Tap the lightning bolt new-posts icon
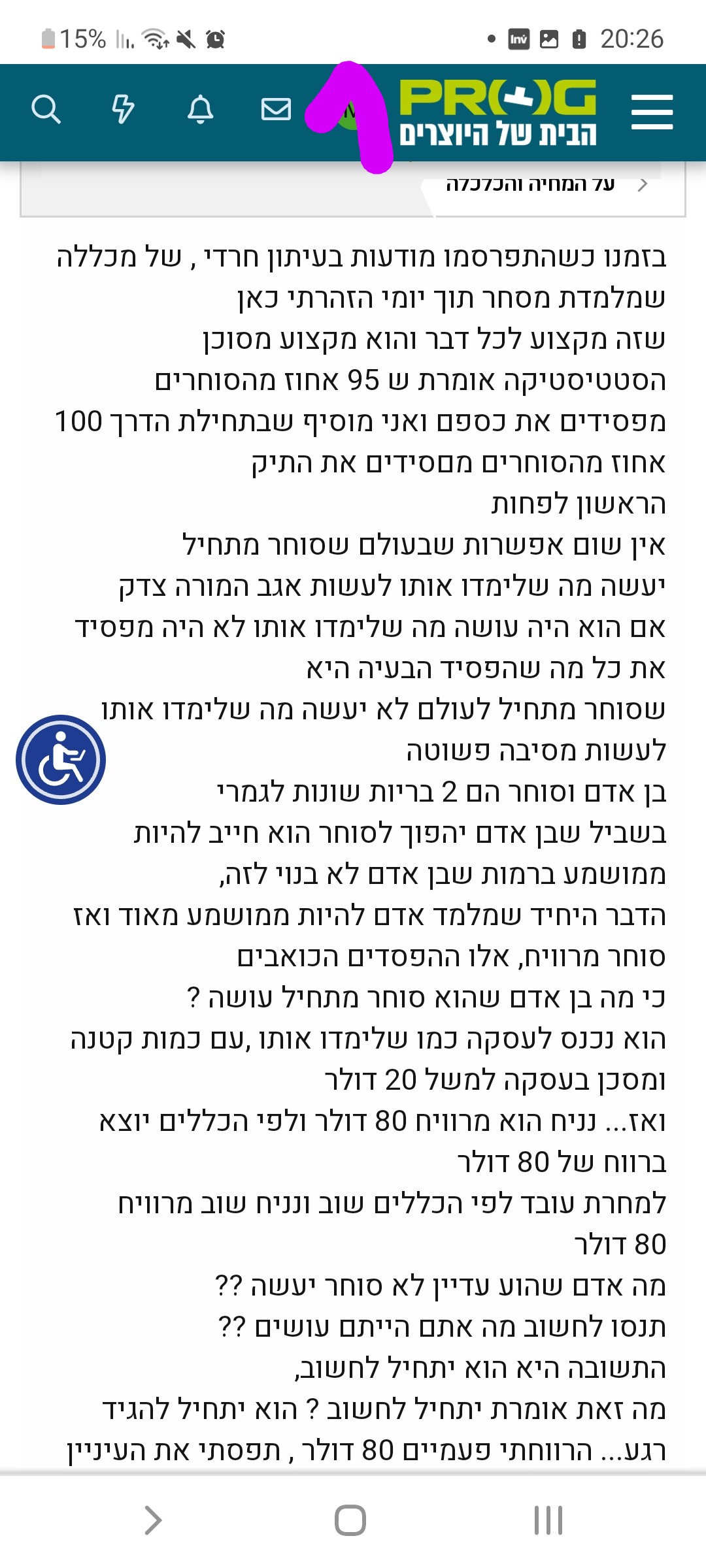This screenshot has height=1568, width=706. click(123, 109)
